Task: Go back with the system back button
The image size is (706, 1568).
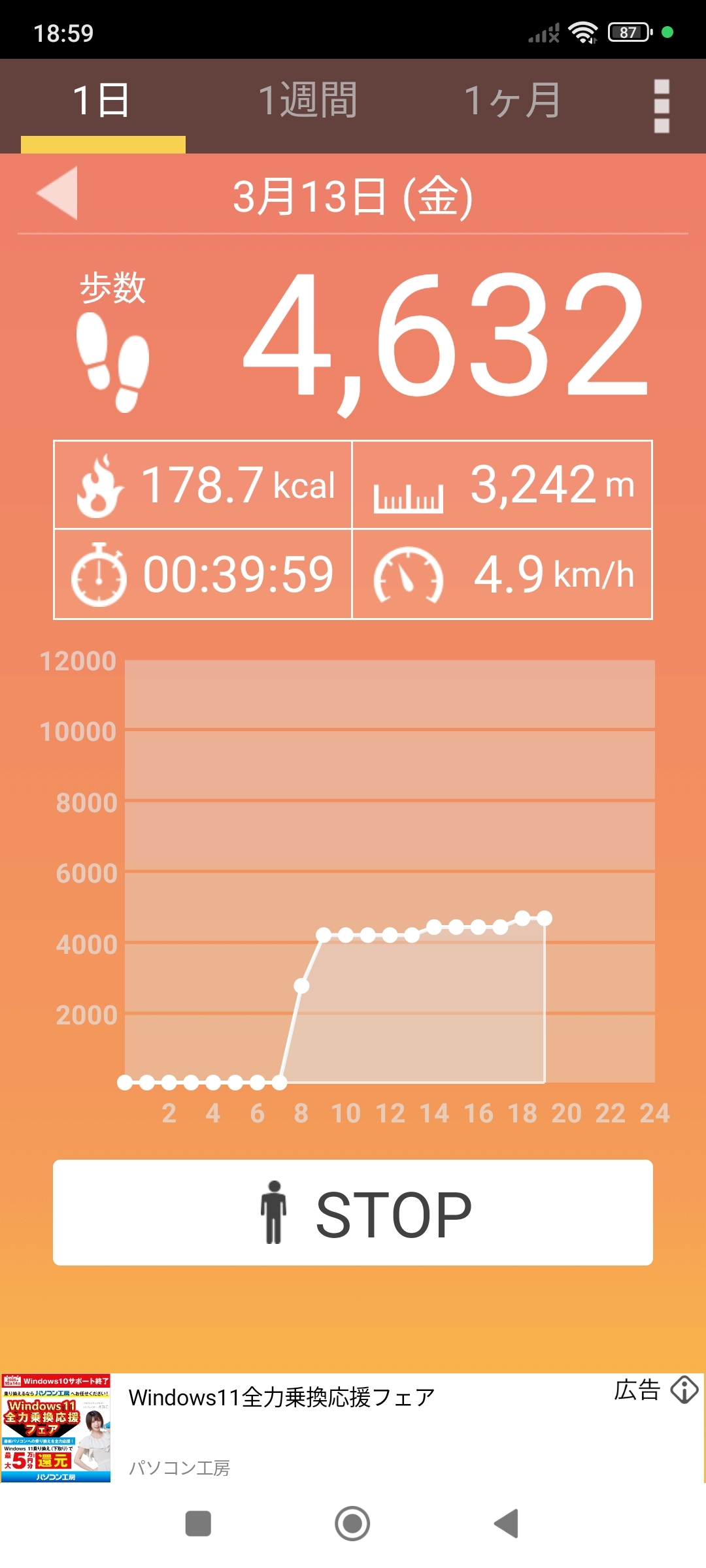Action: 507,1524
